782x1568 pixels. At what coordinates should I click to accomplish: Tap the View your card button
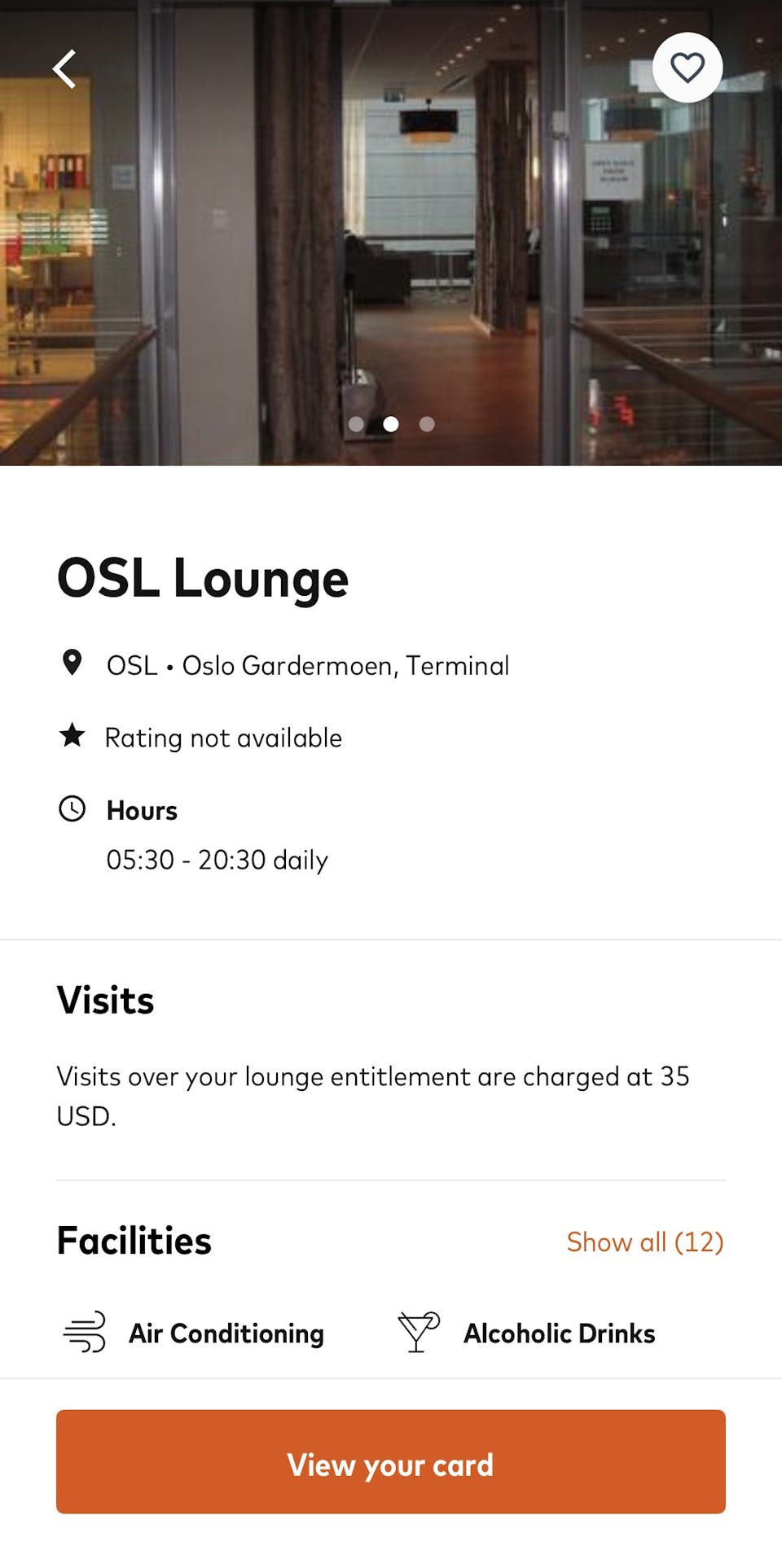coord(390,1464)
